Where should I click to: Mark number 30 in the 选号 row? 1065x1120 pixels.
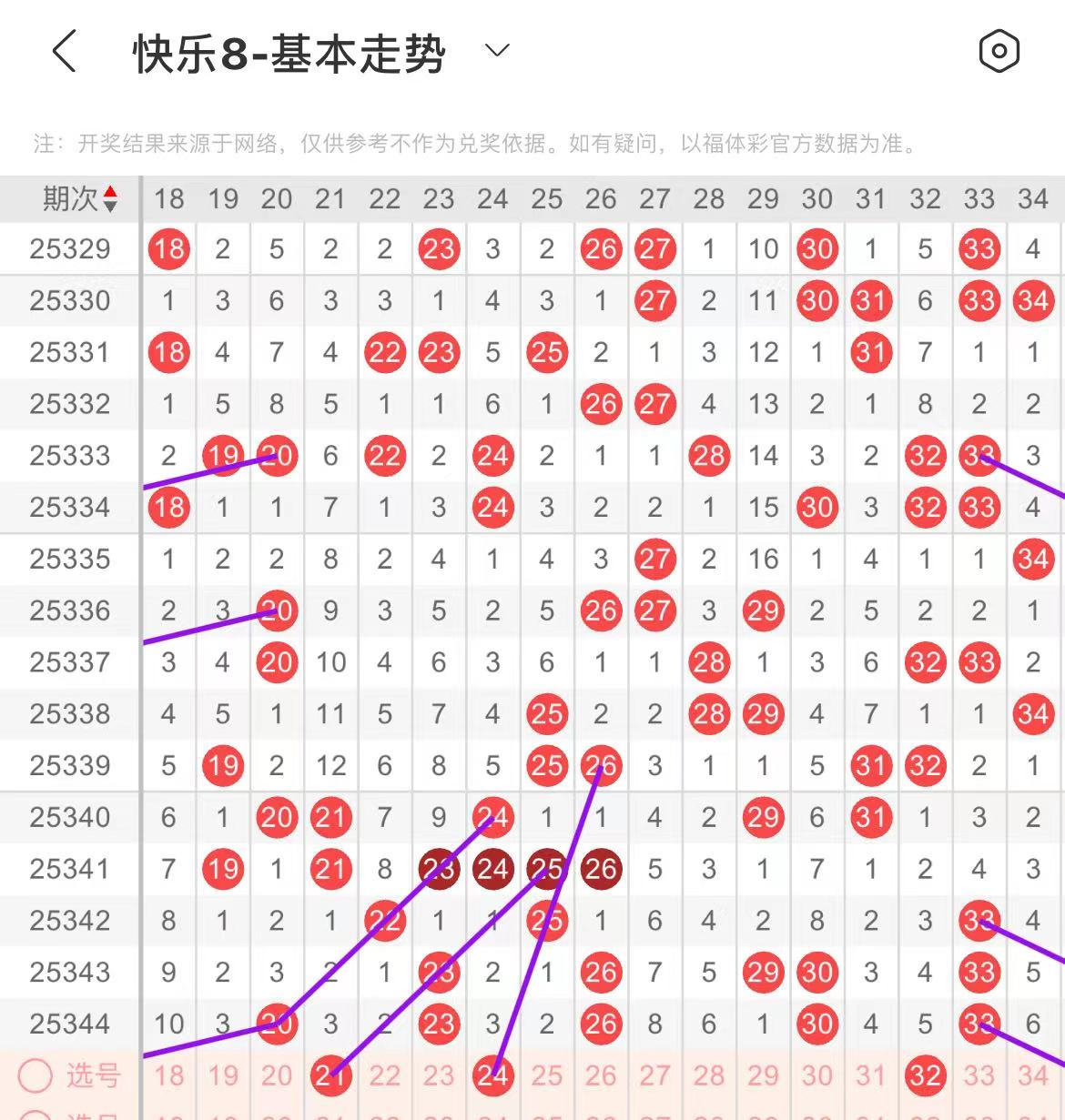816,1075
